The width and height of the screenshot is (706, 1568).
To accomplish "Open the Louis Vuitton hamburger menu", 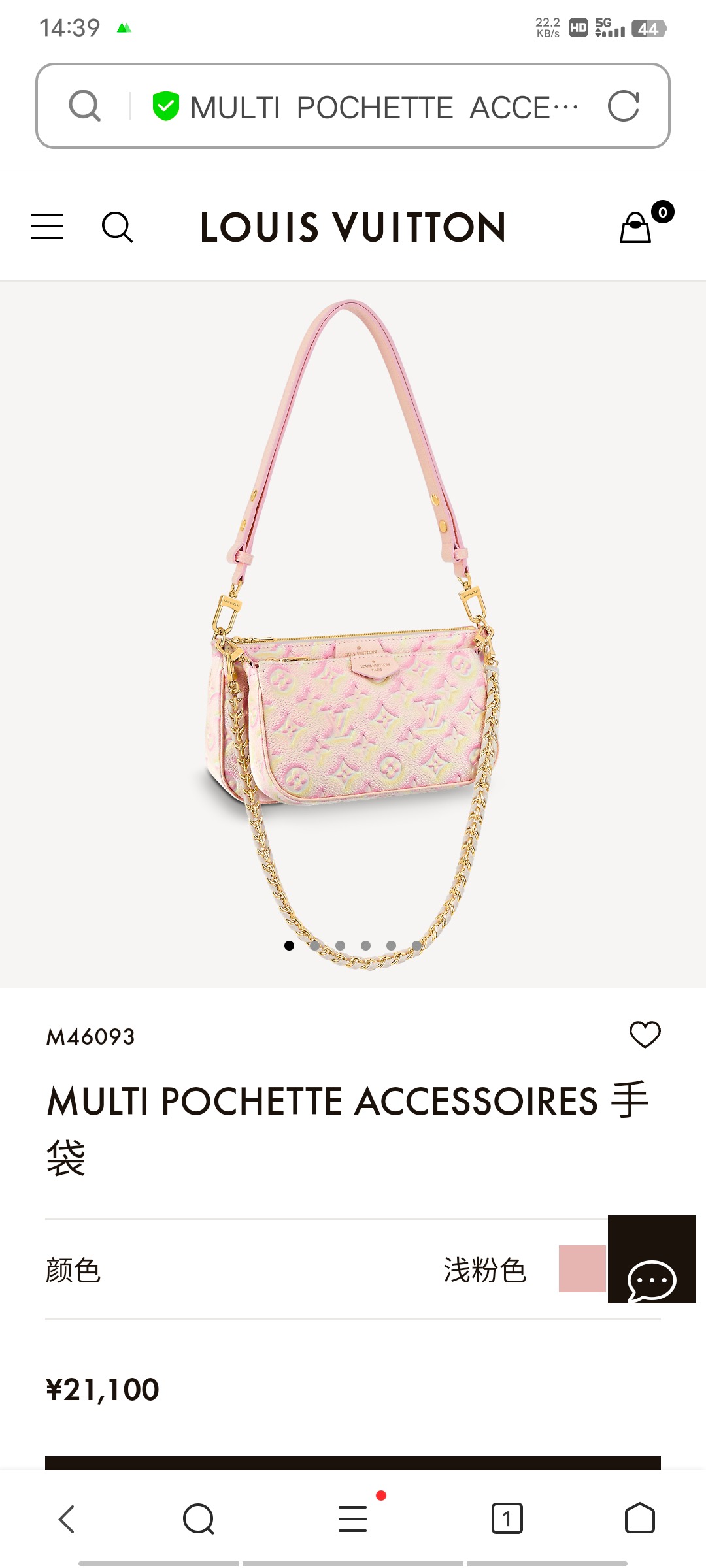I will point(47,227).
